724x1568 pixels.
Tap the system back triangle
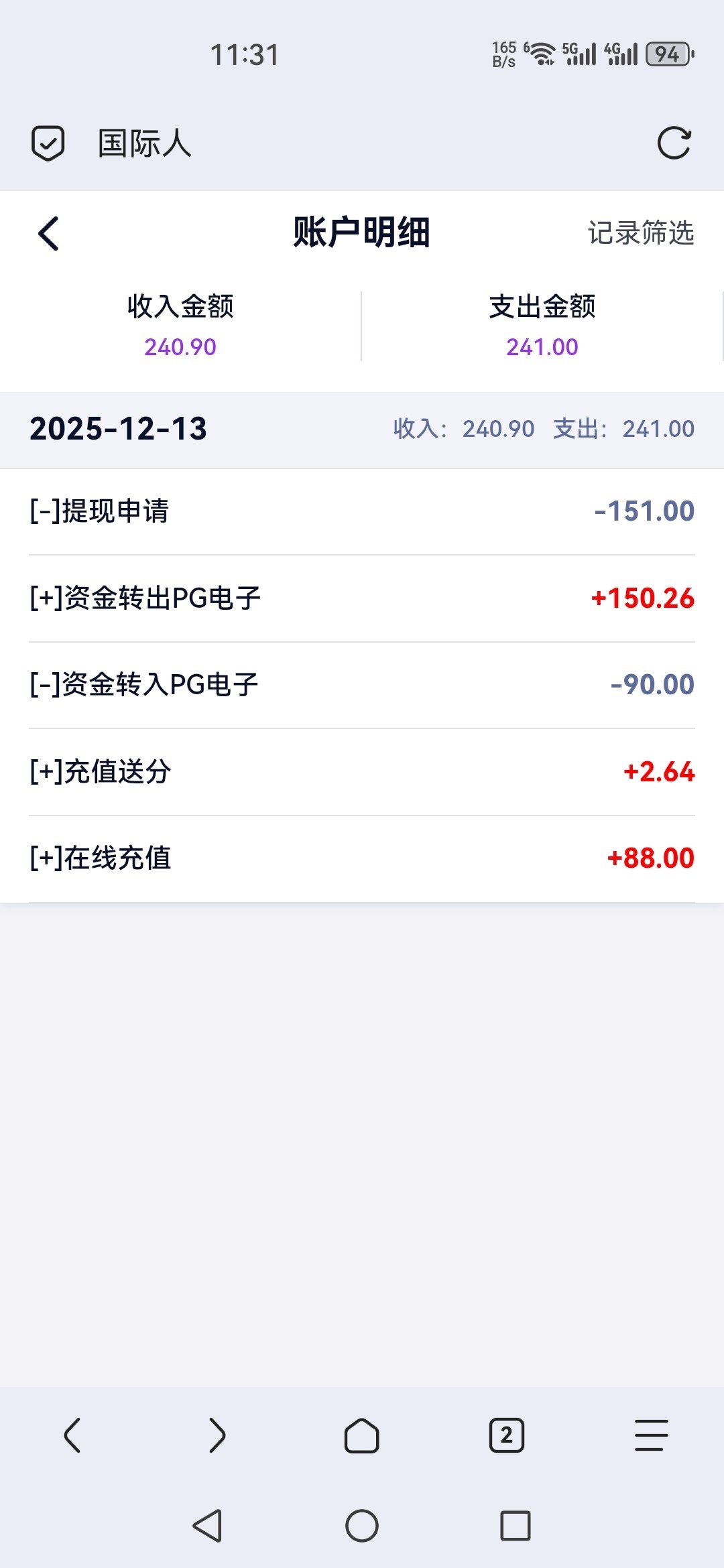[207, 1526]
